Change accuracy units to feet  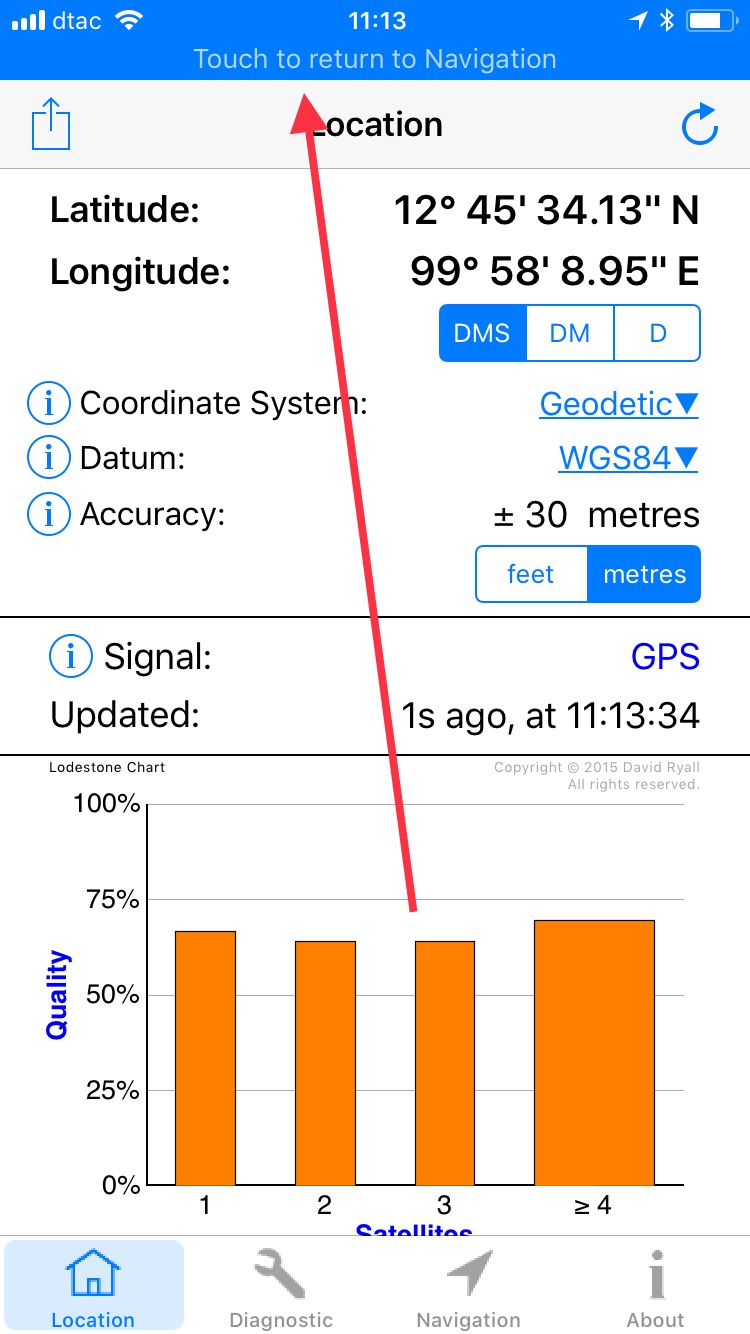531,574
